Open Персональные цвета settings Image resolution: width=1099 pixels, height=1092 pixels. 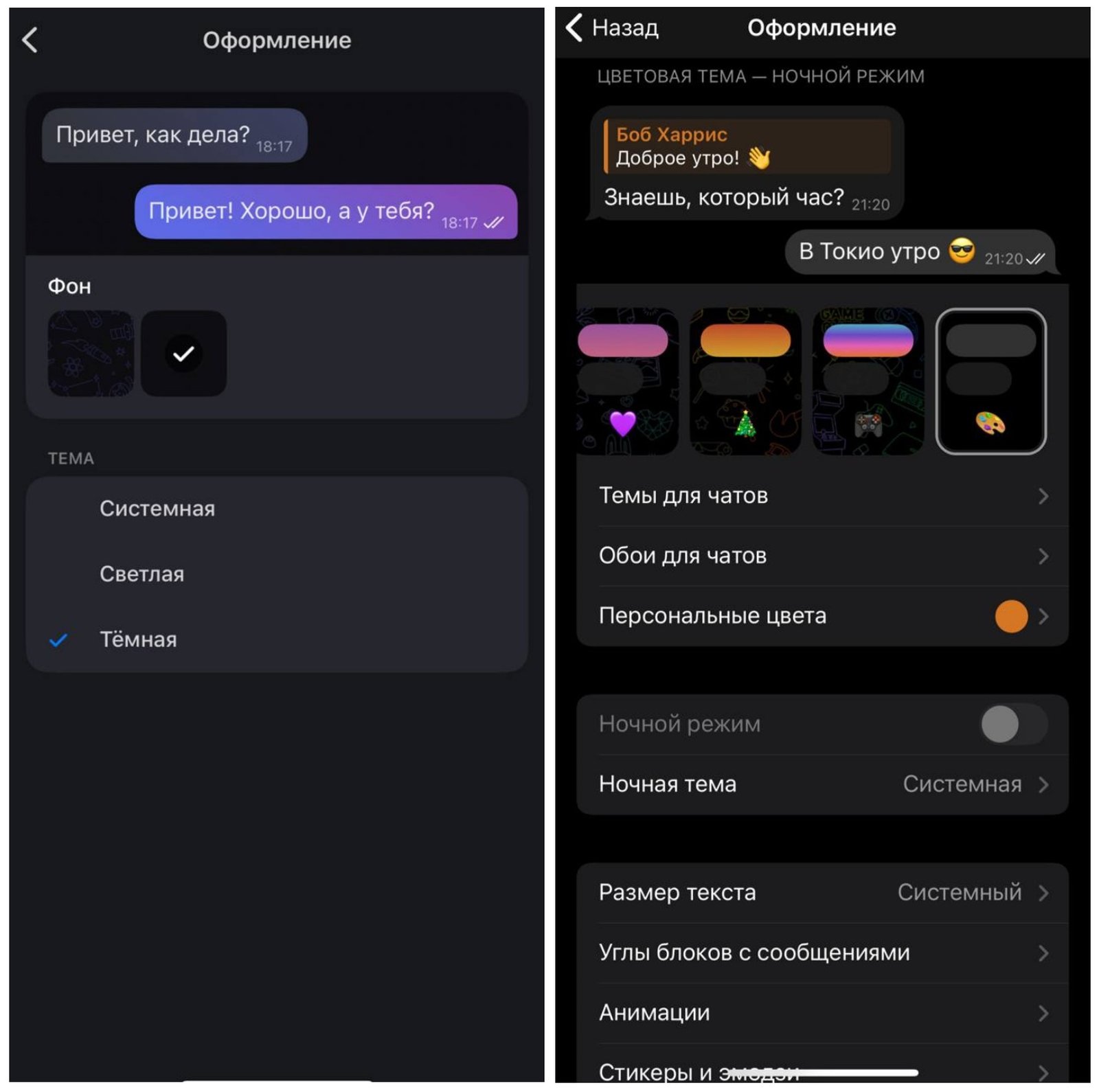pyautogui.click(x=822, y=615)
